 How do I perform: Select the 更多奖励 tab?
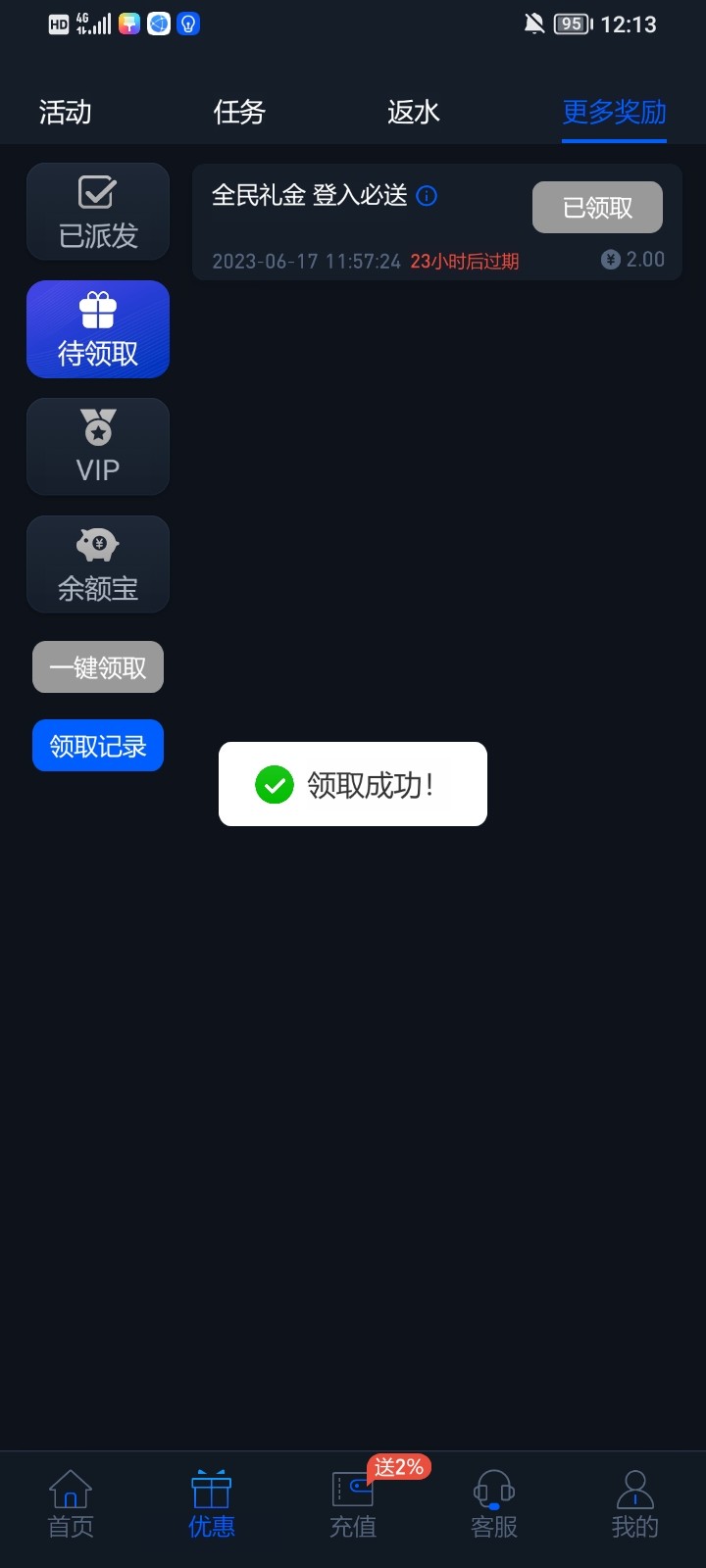[x=614, y=113]
